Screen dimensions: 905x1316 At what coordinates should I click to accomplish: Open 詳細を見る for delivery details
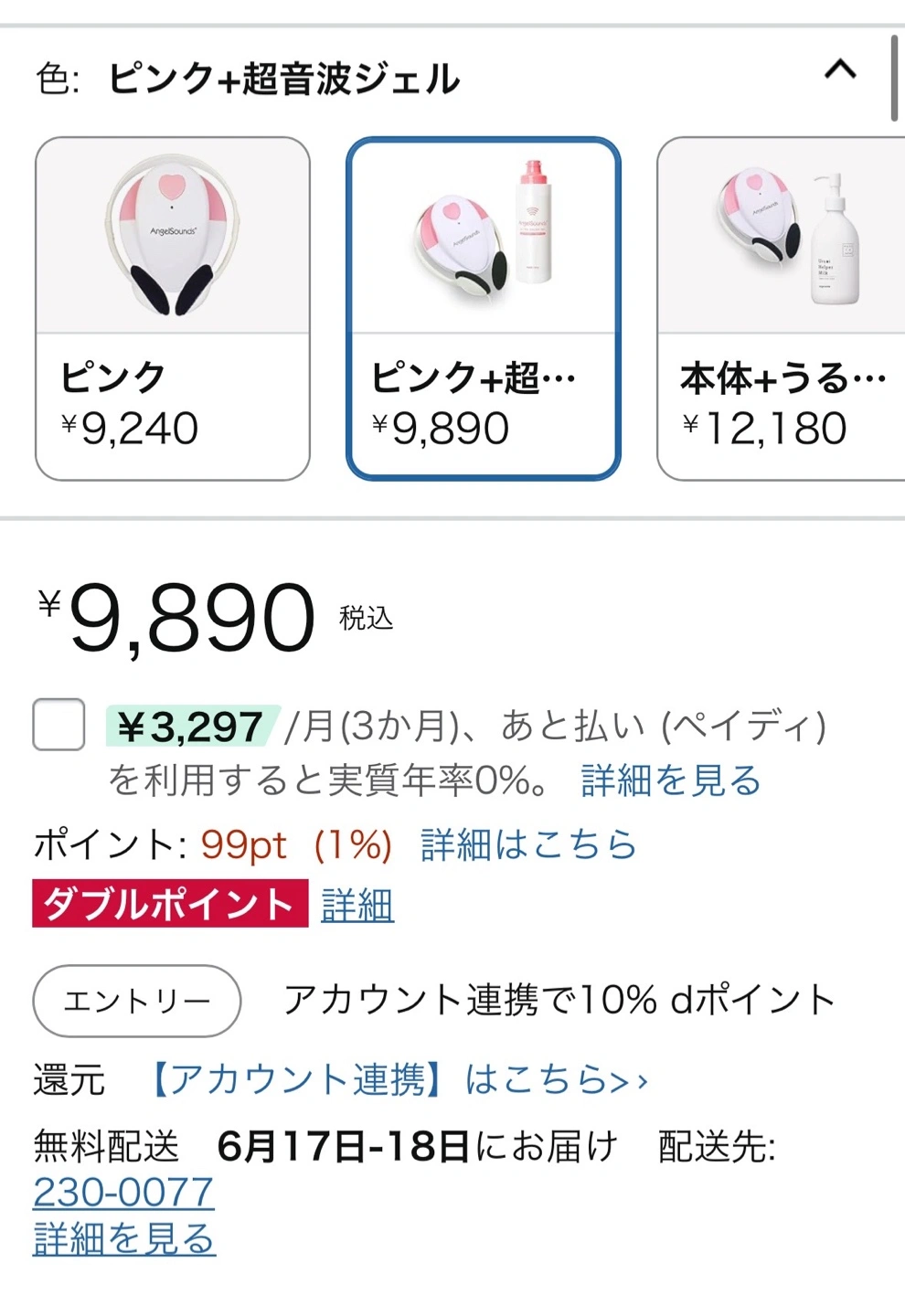click(123, 1239)
